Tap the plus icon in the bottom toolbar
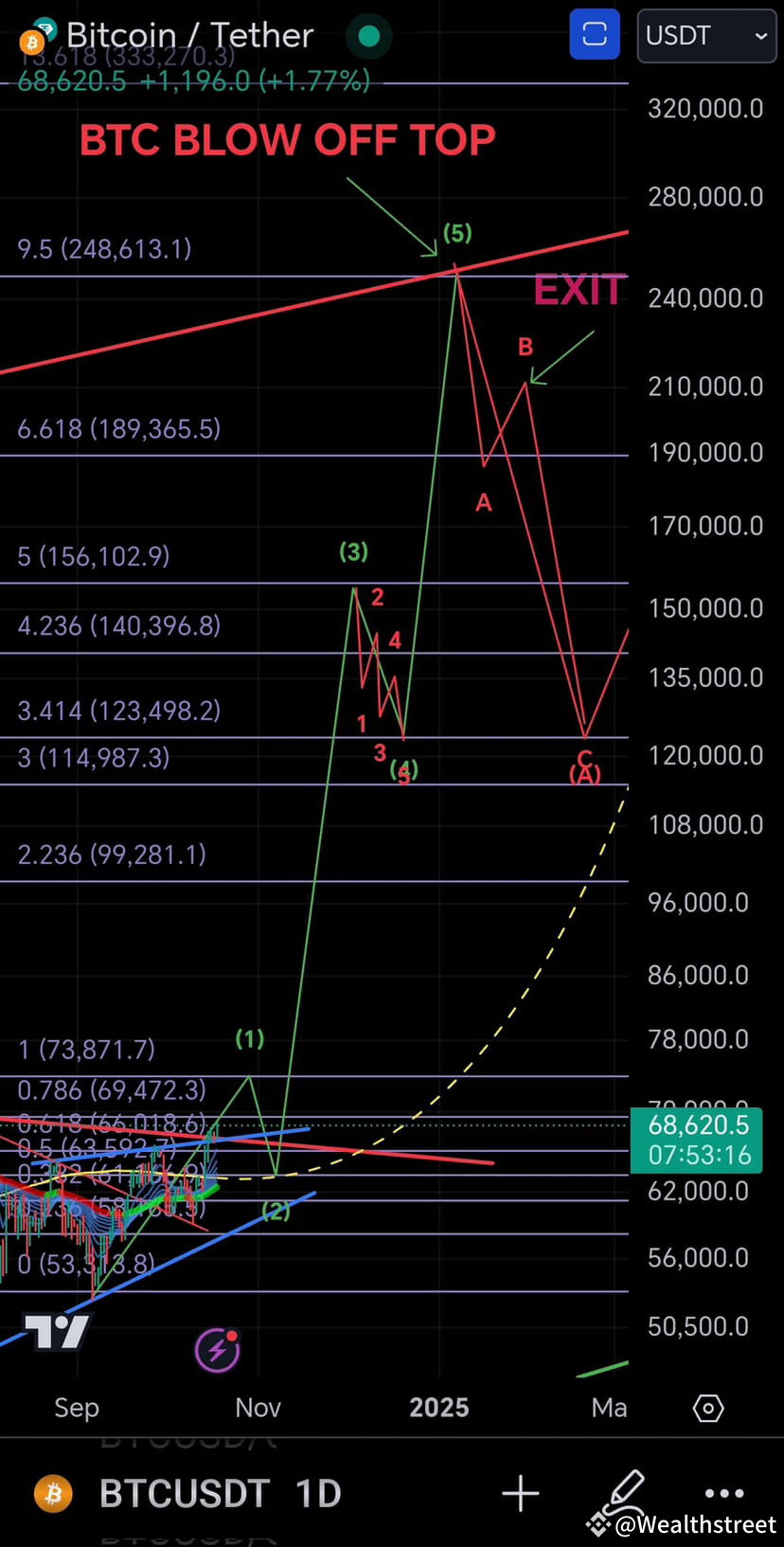784x1547 pixels. 520,1493
